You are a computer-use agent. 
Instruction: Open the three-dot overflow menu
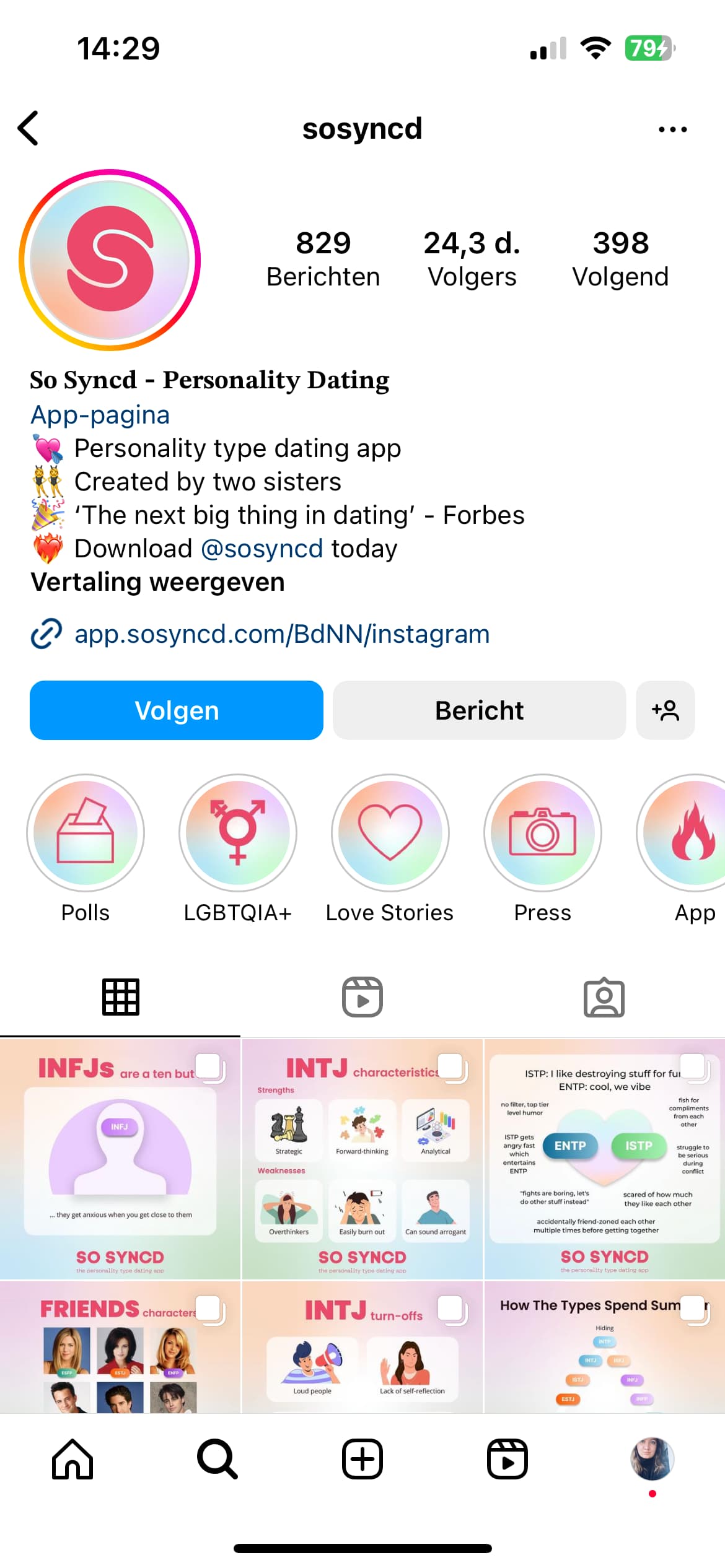coord(672,129)
